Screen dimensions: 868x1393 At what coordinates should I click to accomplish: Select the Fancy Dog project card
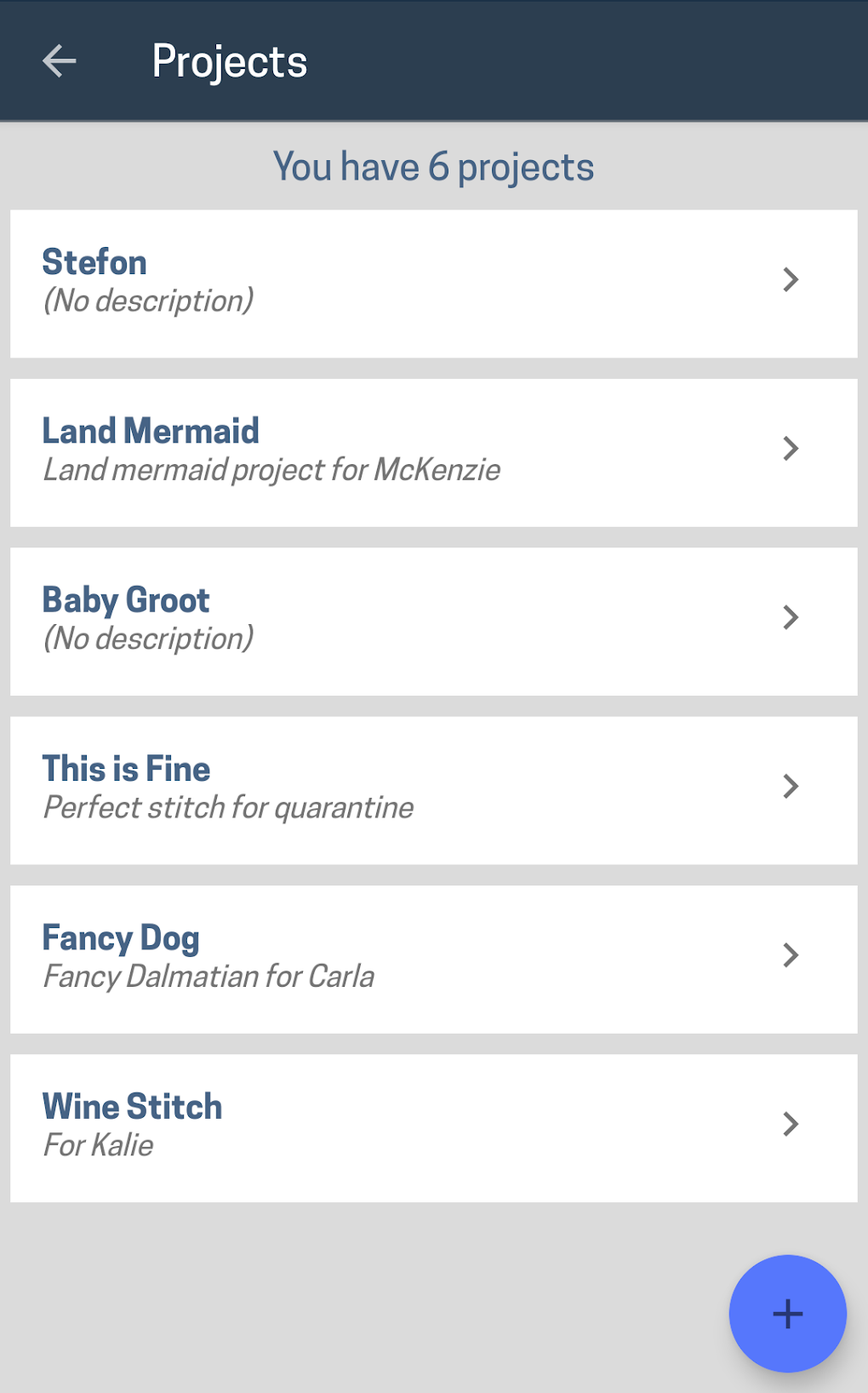tap(434, 957)
